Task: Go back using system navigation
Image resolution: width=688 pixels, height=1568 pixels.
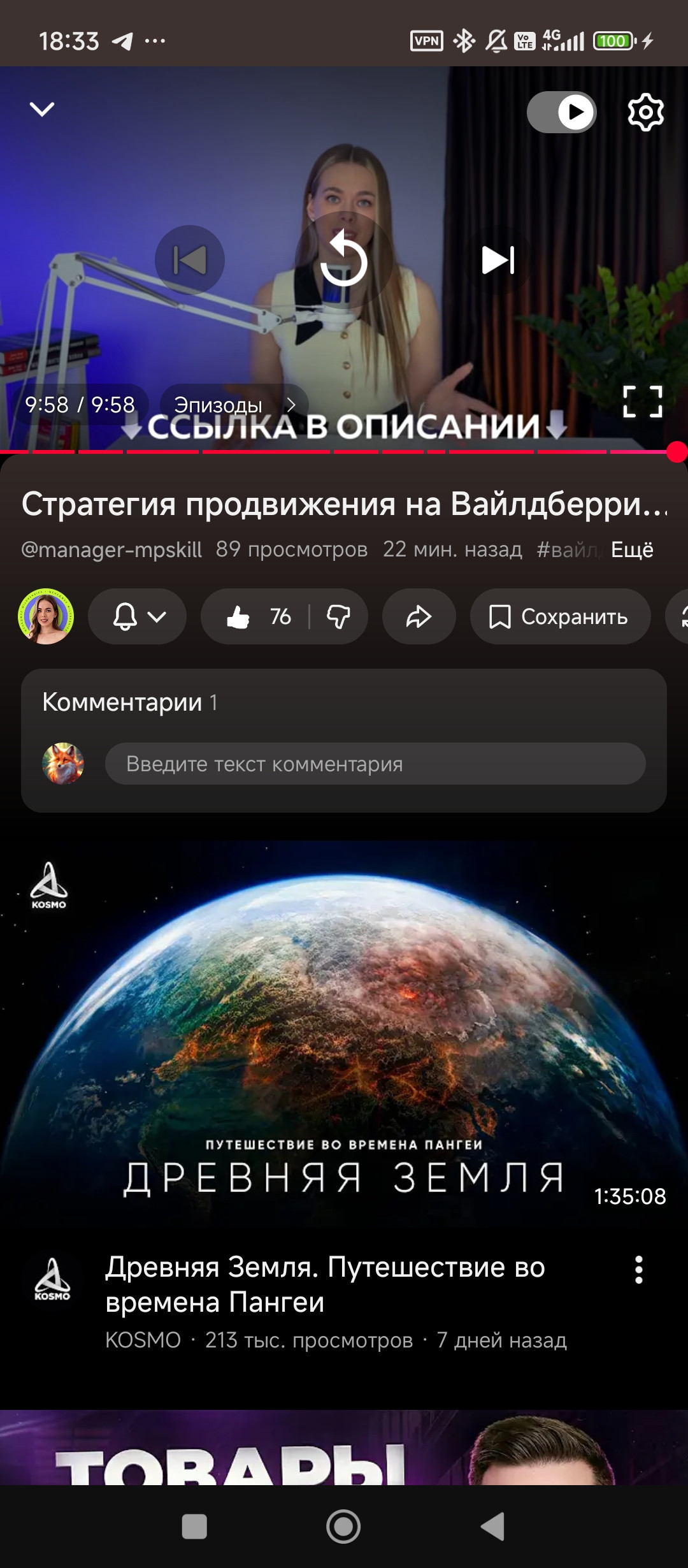Action: point(492,1527)
